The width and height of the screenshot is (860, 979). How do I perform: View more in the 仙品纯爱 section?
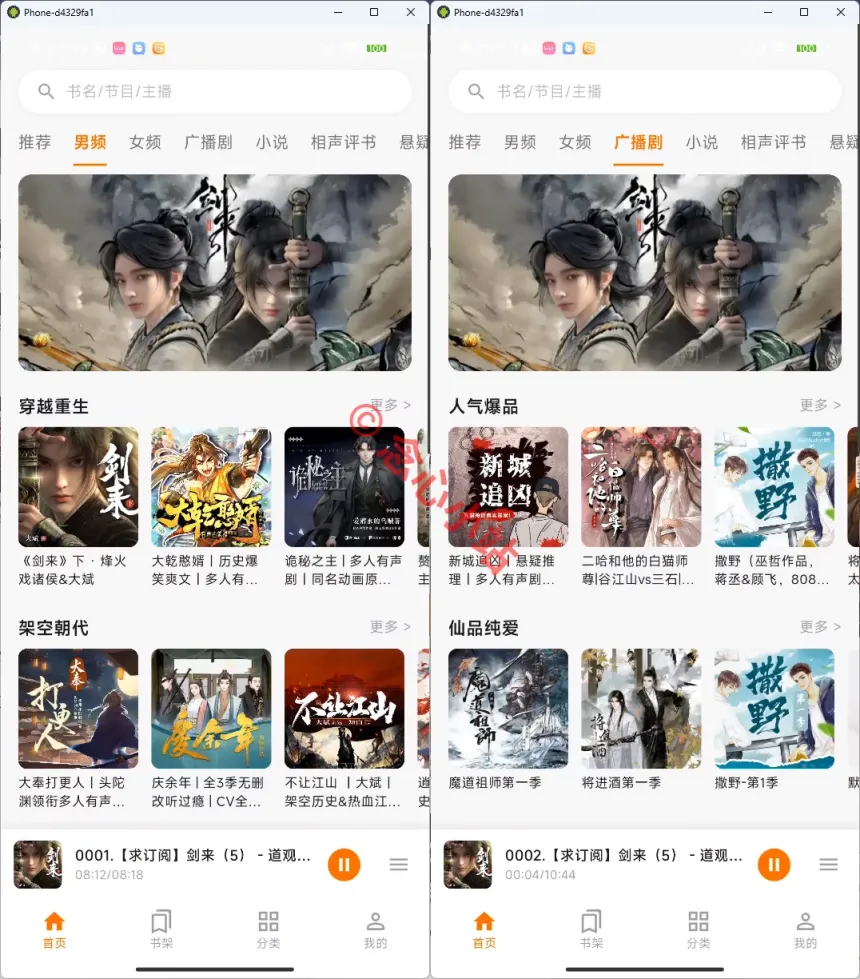(819, 627)
